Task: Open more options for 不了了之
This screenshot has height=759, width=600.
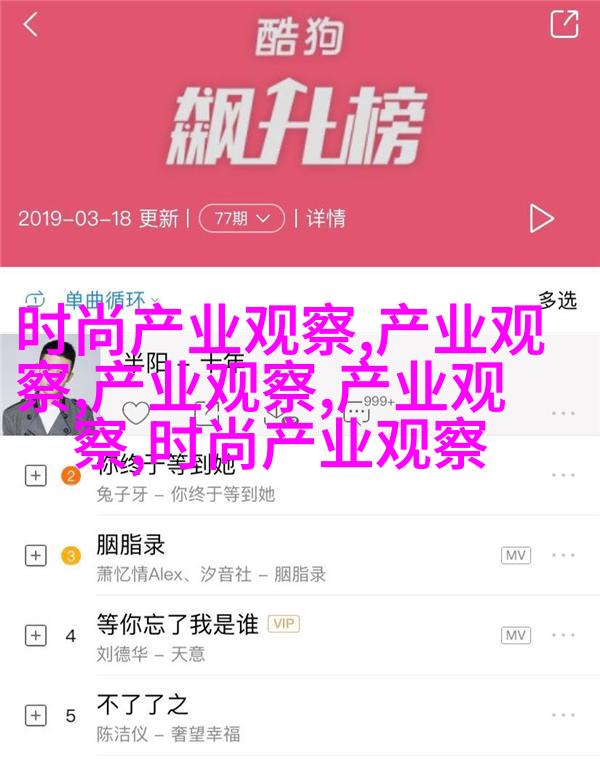Action: tap(565, 716)
